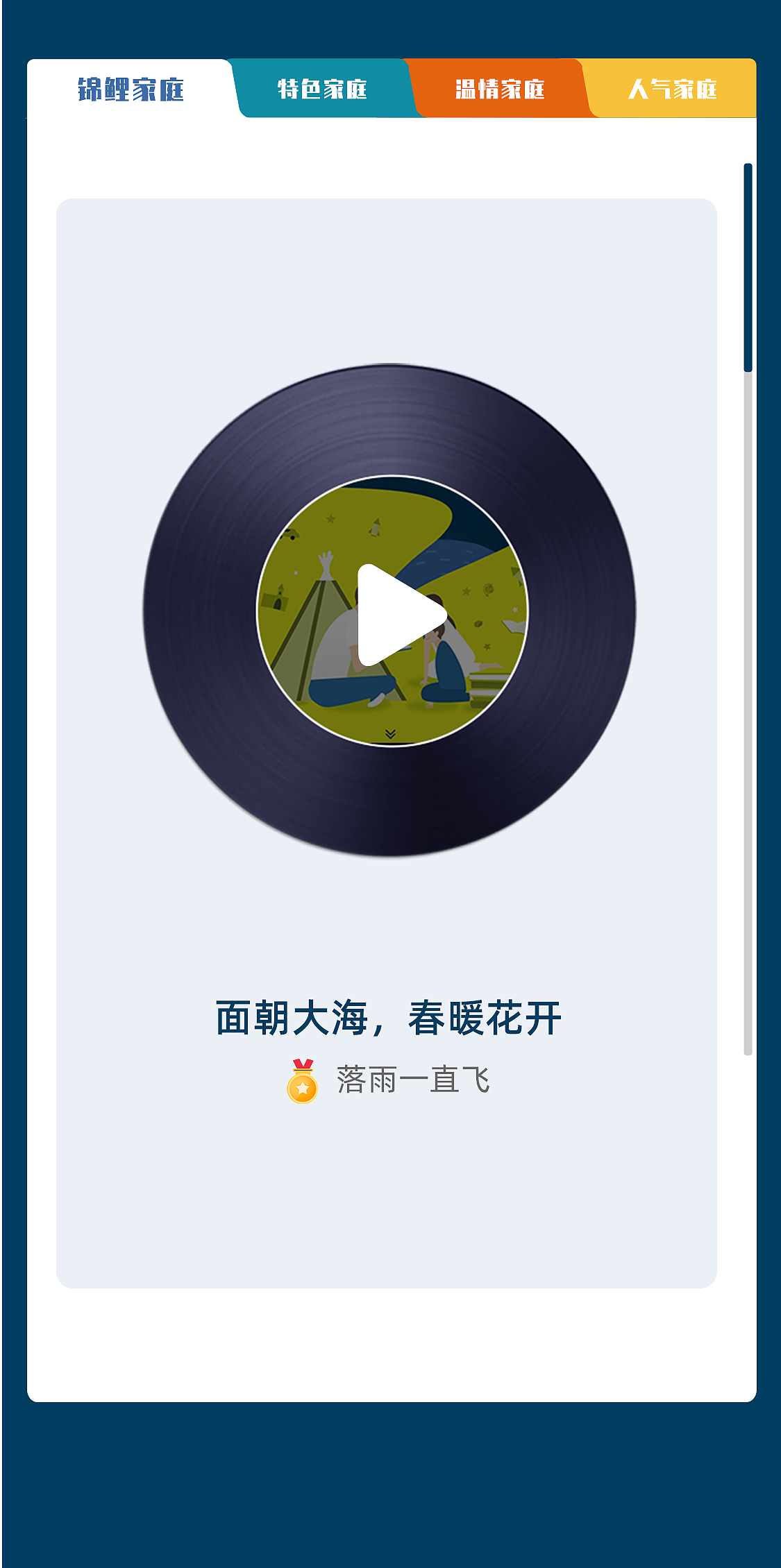Select the double down-arrow icon below the video thumbnail

tap(390, 733)
